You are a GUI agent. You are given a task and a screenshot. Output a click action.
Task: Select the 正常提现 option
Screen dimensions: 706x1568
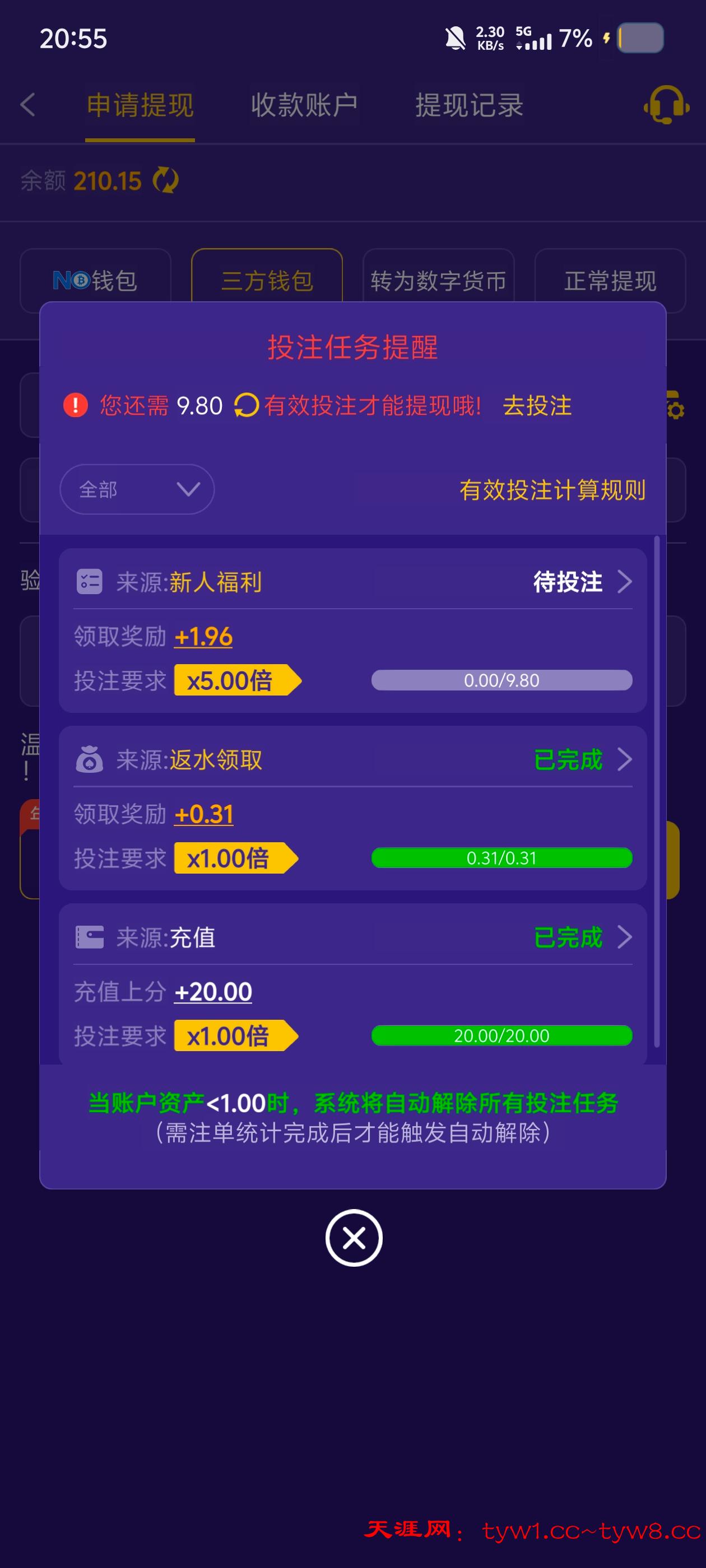610,280
